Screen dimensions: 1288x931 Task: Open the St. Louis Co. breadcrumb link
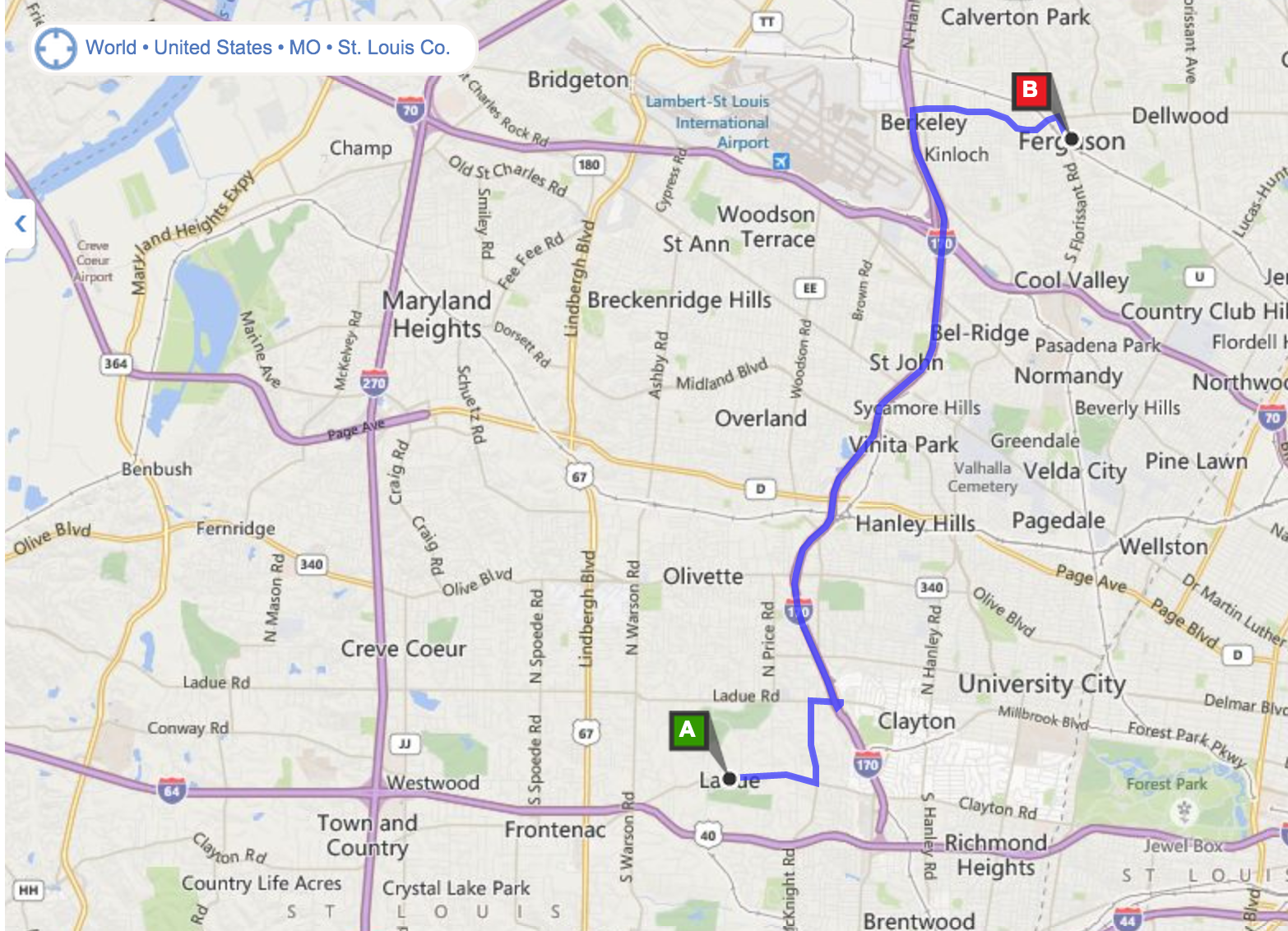[393, 48]
